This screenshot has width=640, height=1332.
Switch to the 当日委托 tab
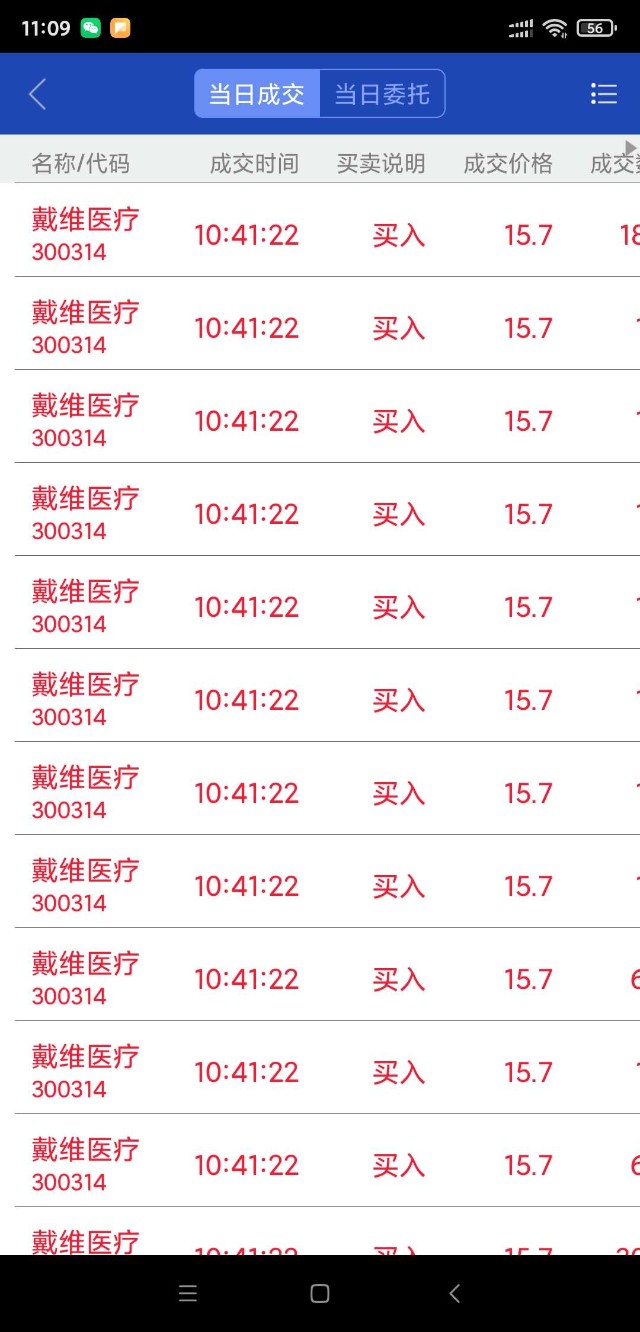pos(382,94)
